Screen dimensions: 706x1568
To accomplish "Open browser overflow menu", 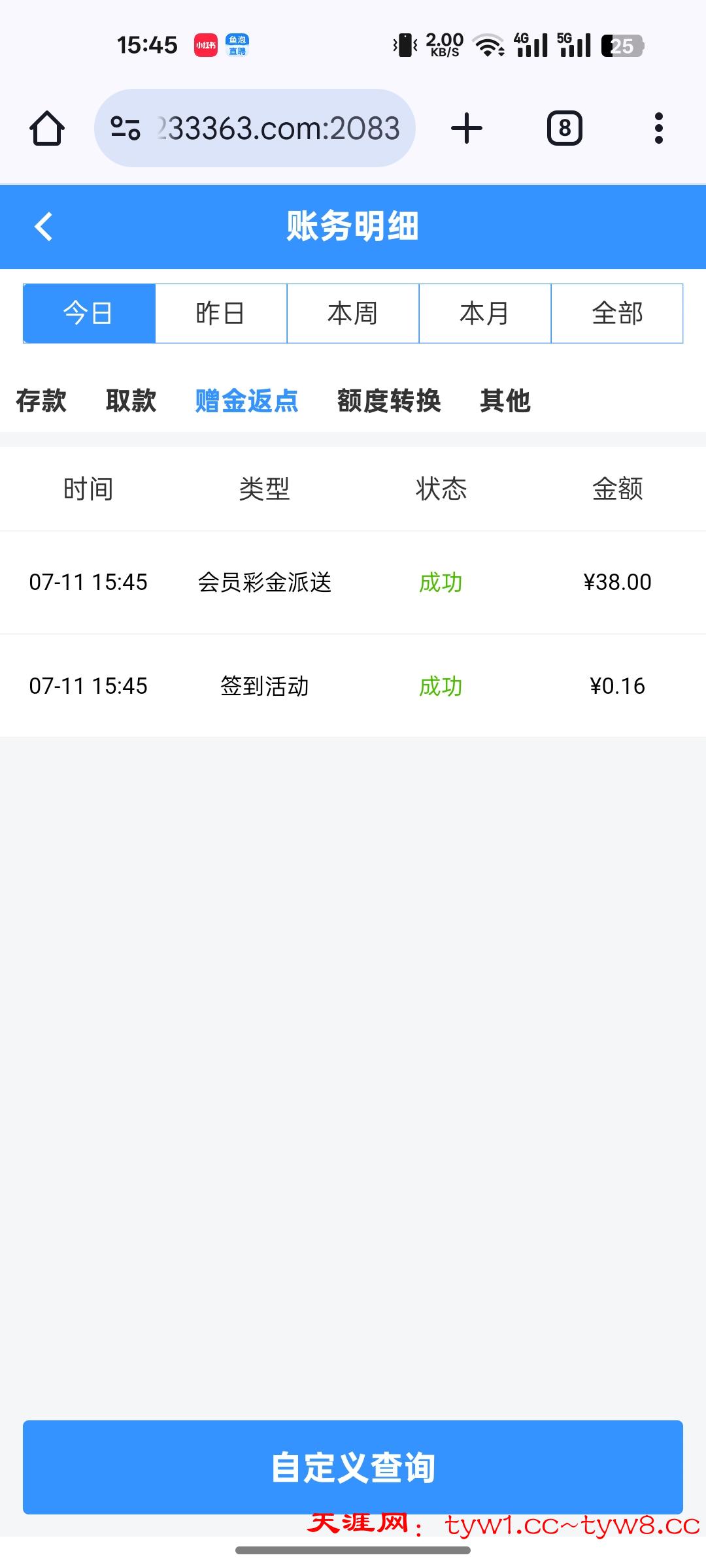I will [658, 128].
